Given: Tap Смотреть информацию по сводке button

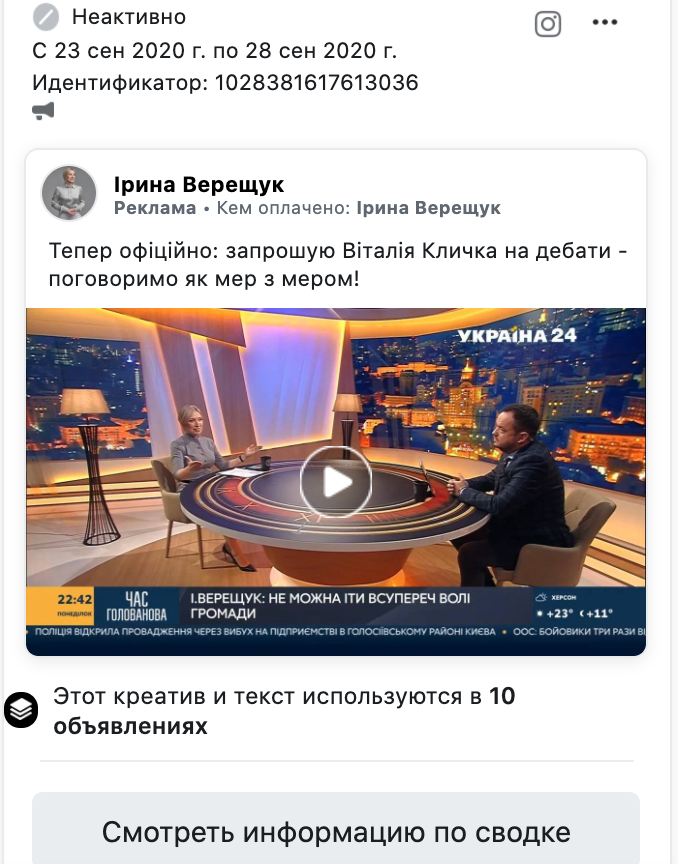Looking at the screenshot, I should (x=336, y=832).
